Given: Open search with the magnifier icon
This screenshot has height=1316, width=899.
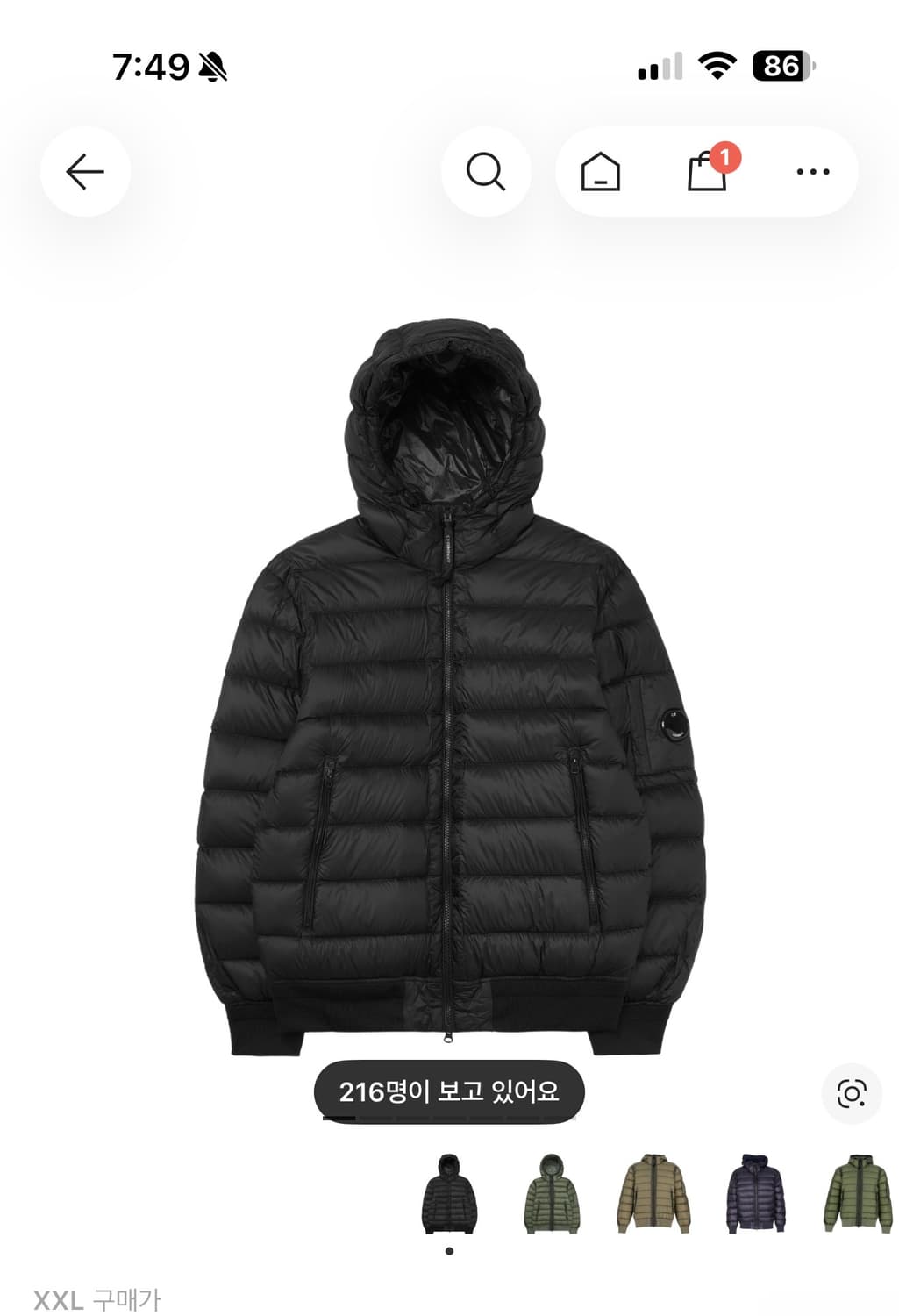Looking at the screenshot, I should [x=486, y=171].
